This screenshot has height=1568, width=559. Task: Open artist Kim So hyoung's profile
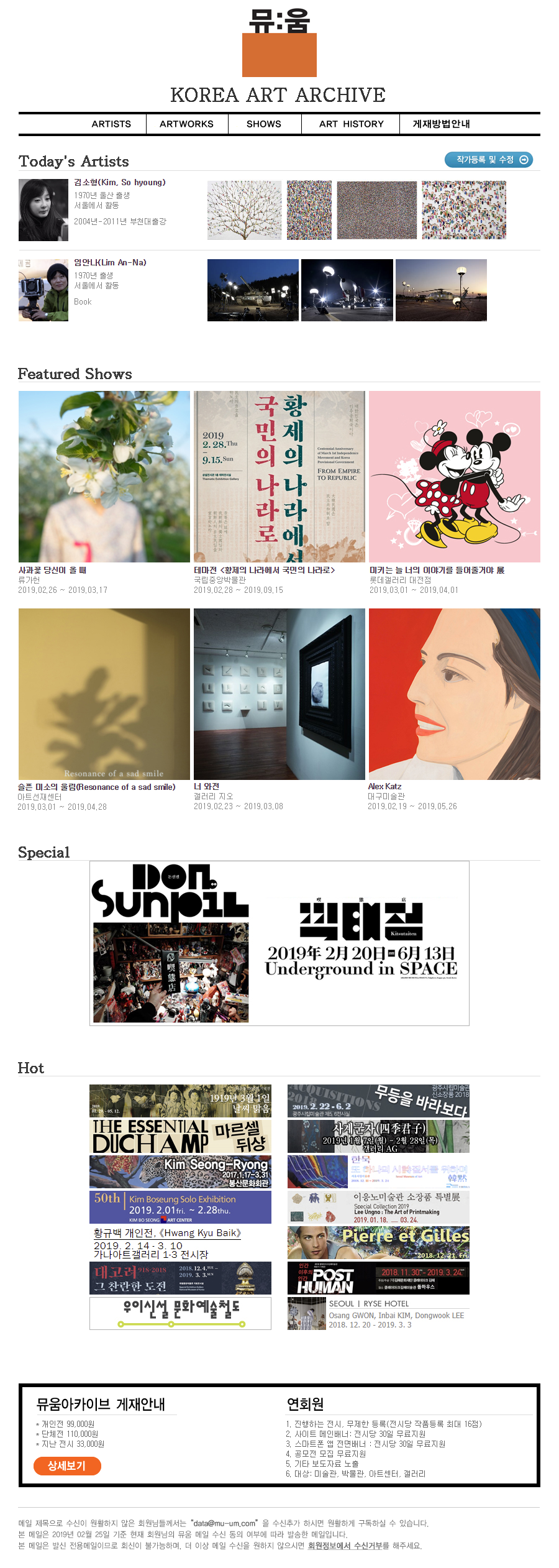pos(120,182)
